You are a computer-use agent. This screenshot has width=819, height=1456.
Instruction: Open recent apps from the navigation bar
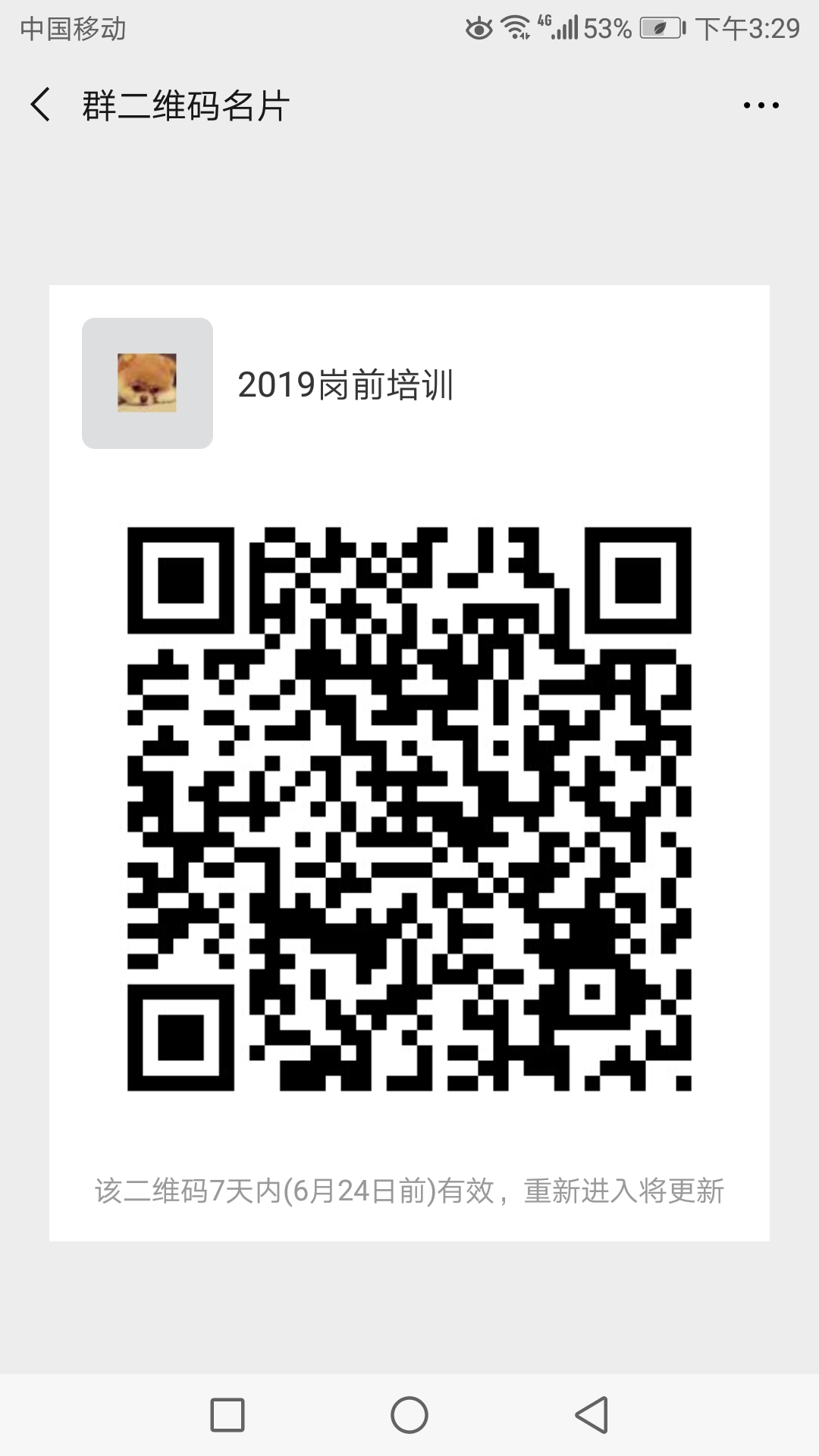(x=227, y=1415)
